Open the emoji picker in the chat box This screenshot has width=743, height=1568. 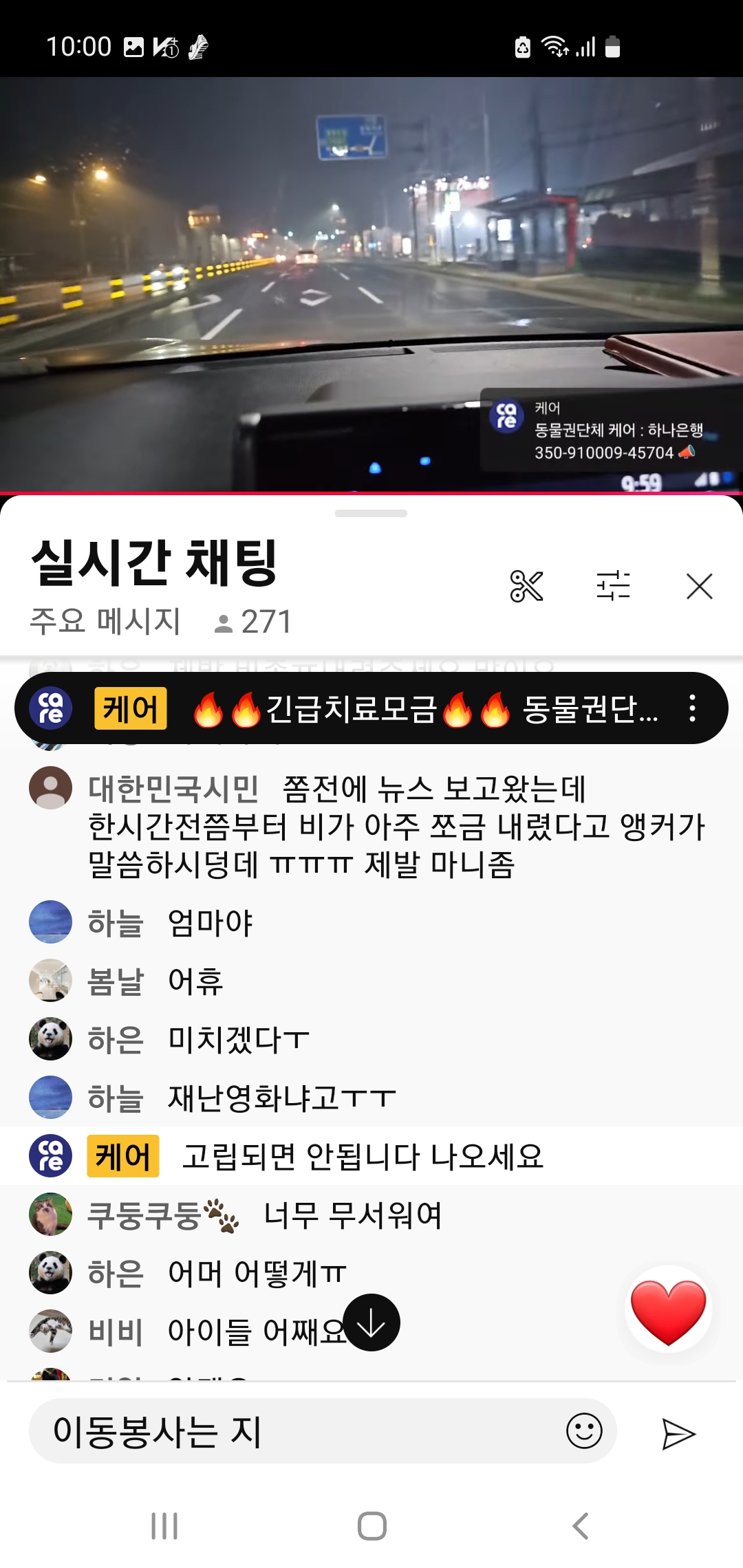[584, 1432]
